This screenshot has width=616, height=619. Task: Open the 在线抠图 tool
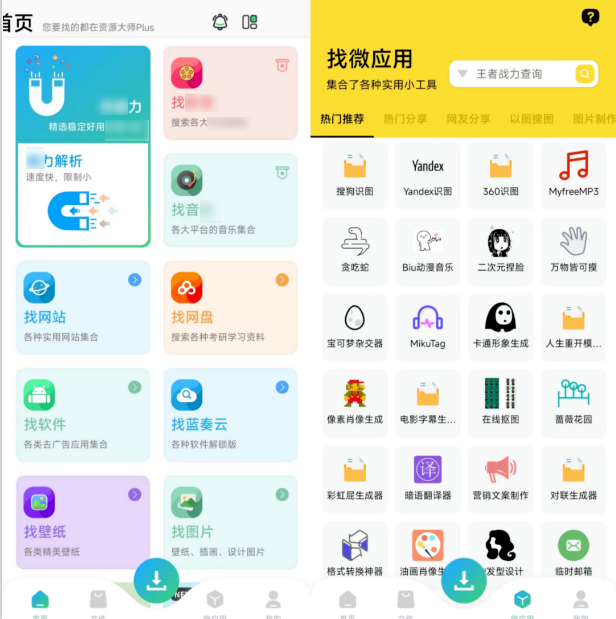coord(501,401)
